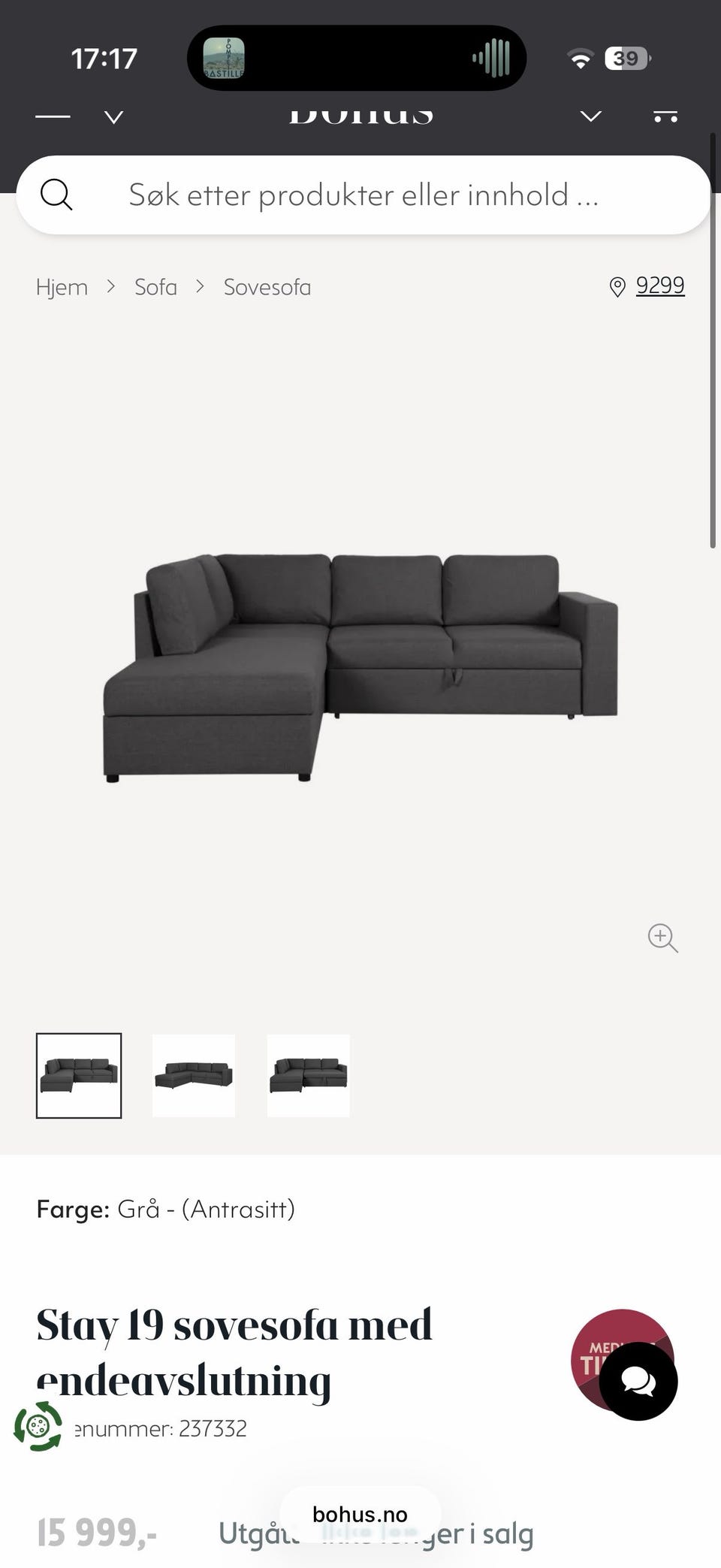Open the shopping cart icon
Image resolution: width=721 pixels, height=1568 pixels.
[x=665, y=116]
